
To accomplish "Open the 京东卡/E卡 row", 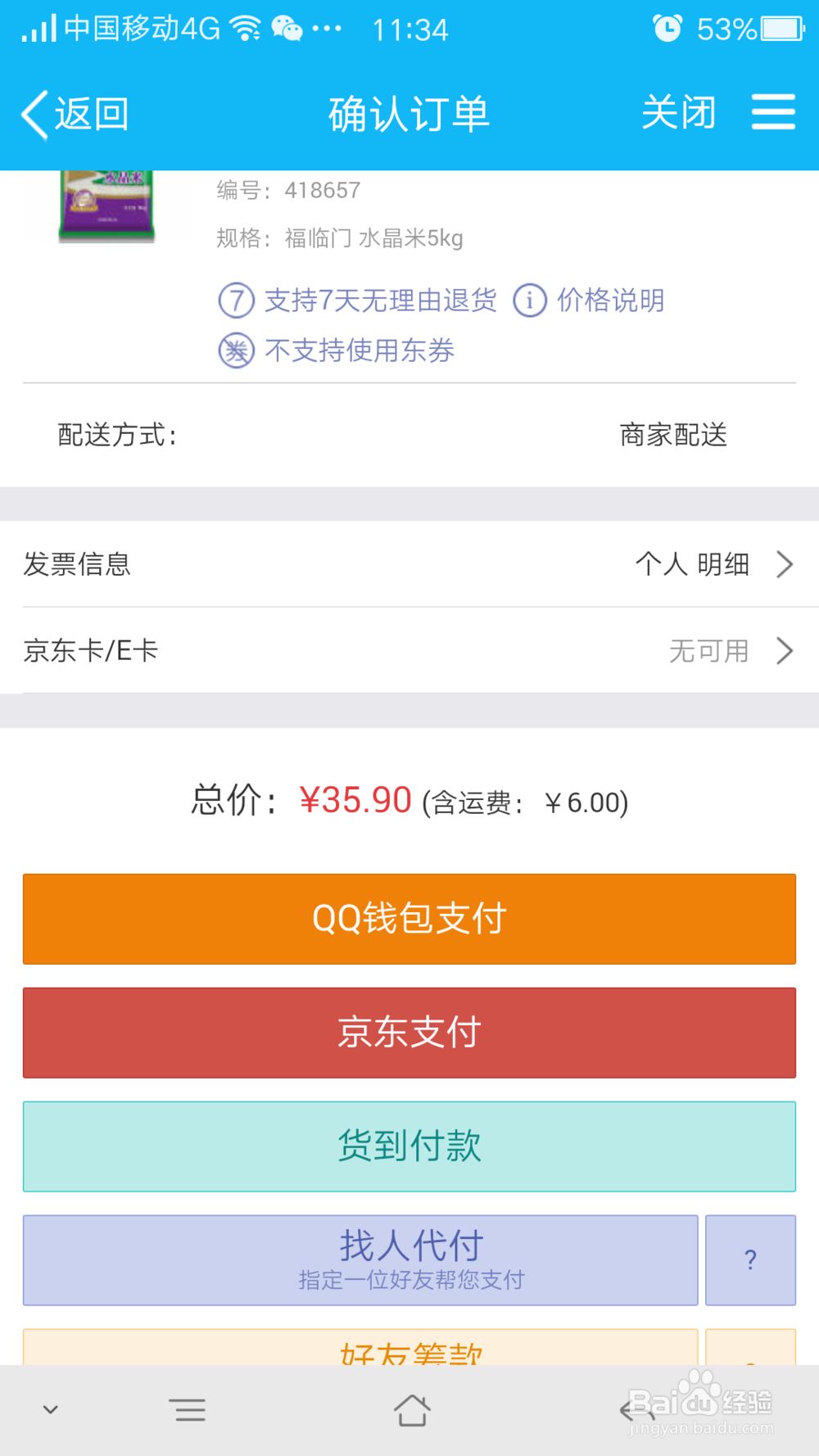I will (x=409, y=651).
